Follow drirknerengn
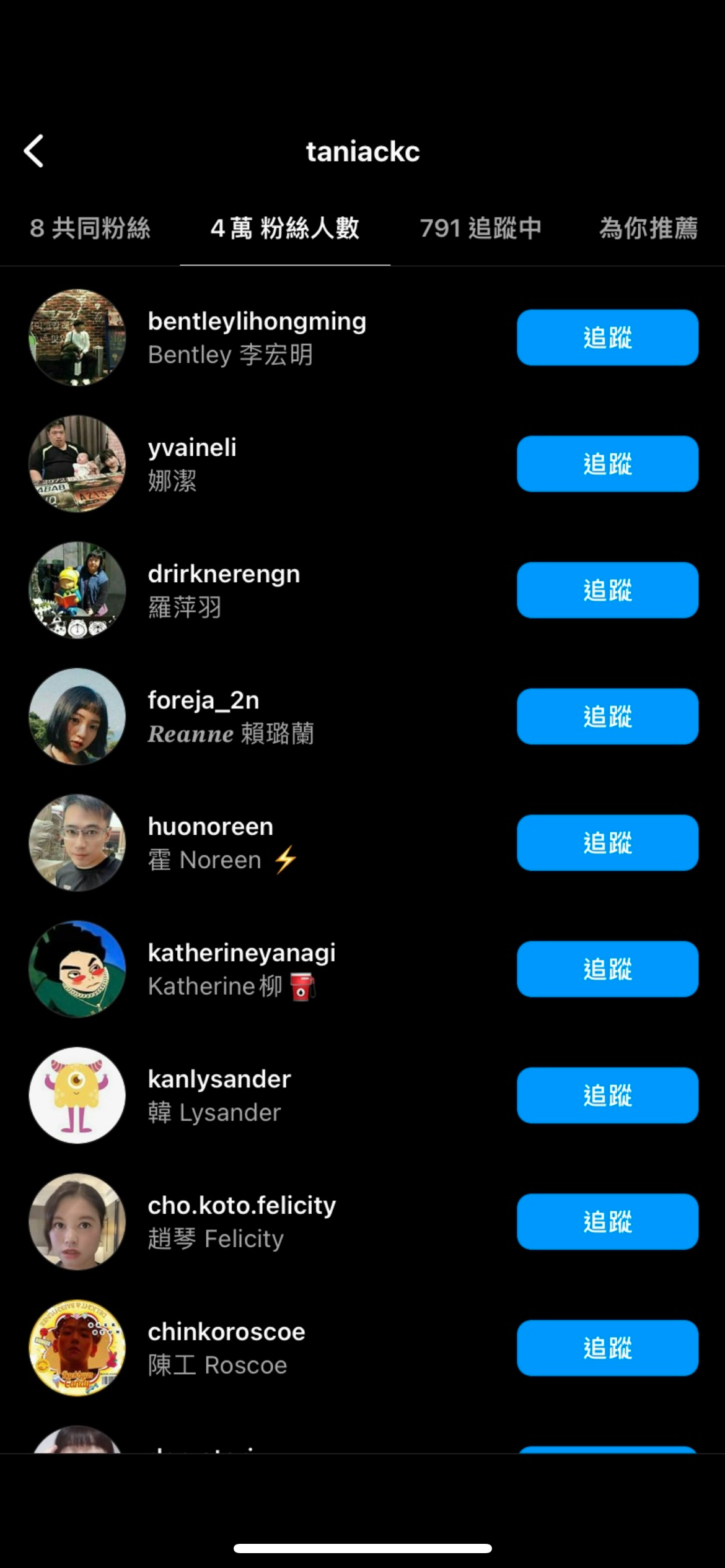Screen dimensions: 725x1568 coord(607,590)
